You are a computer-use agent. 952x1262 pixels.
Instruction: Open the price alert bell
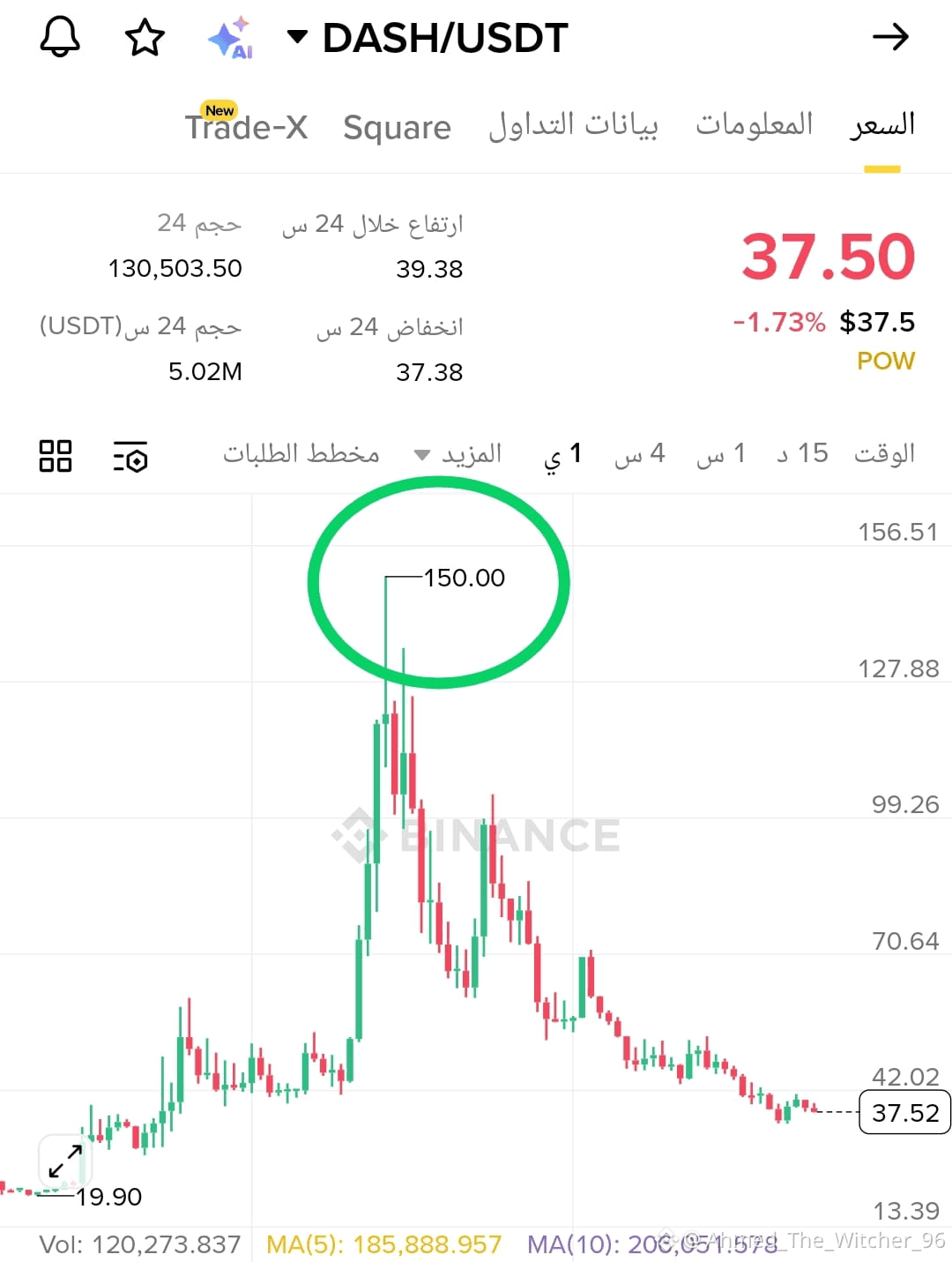[x=60, y=37]
